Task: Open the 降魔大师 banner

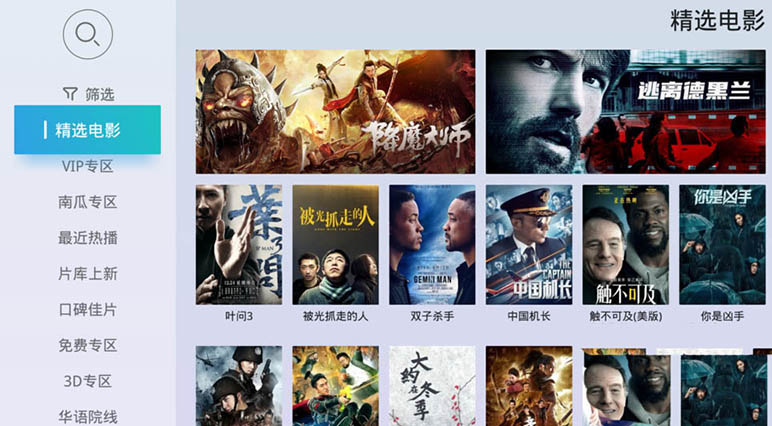Action: click(x=335, y=111)
